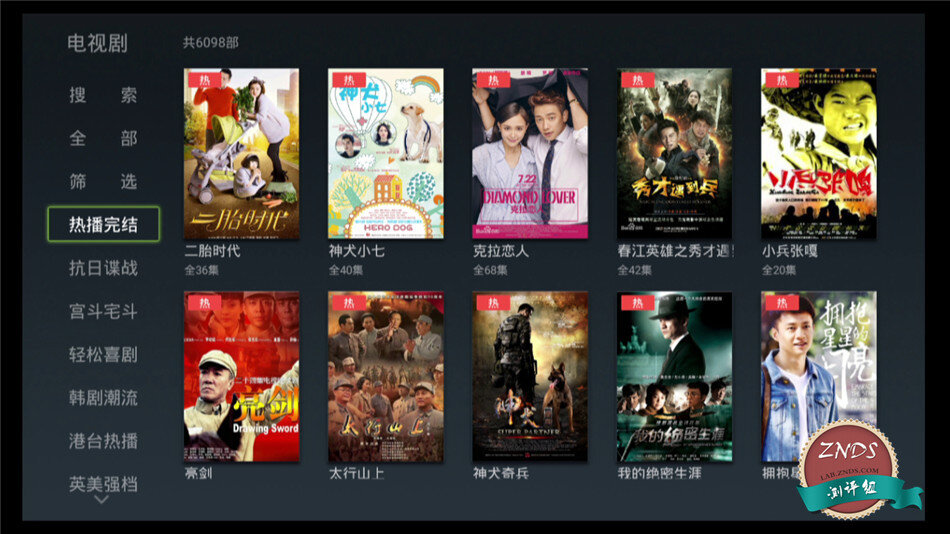Open the 英美强档 category
Viewport: 950px width, 534px height.
tap(103, 484)
